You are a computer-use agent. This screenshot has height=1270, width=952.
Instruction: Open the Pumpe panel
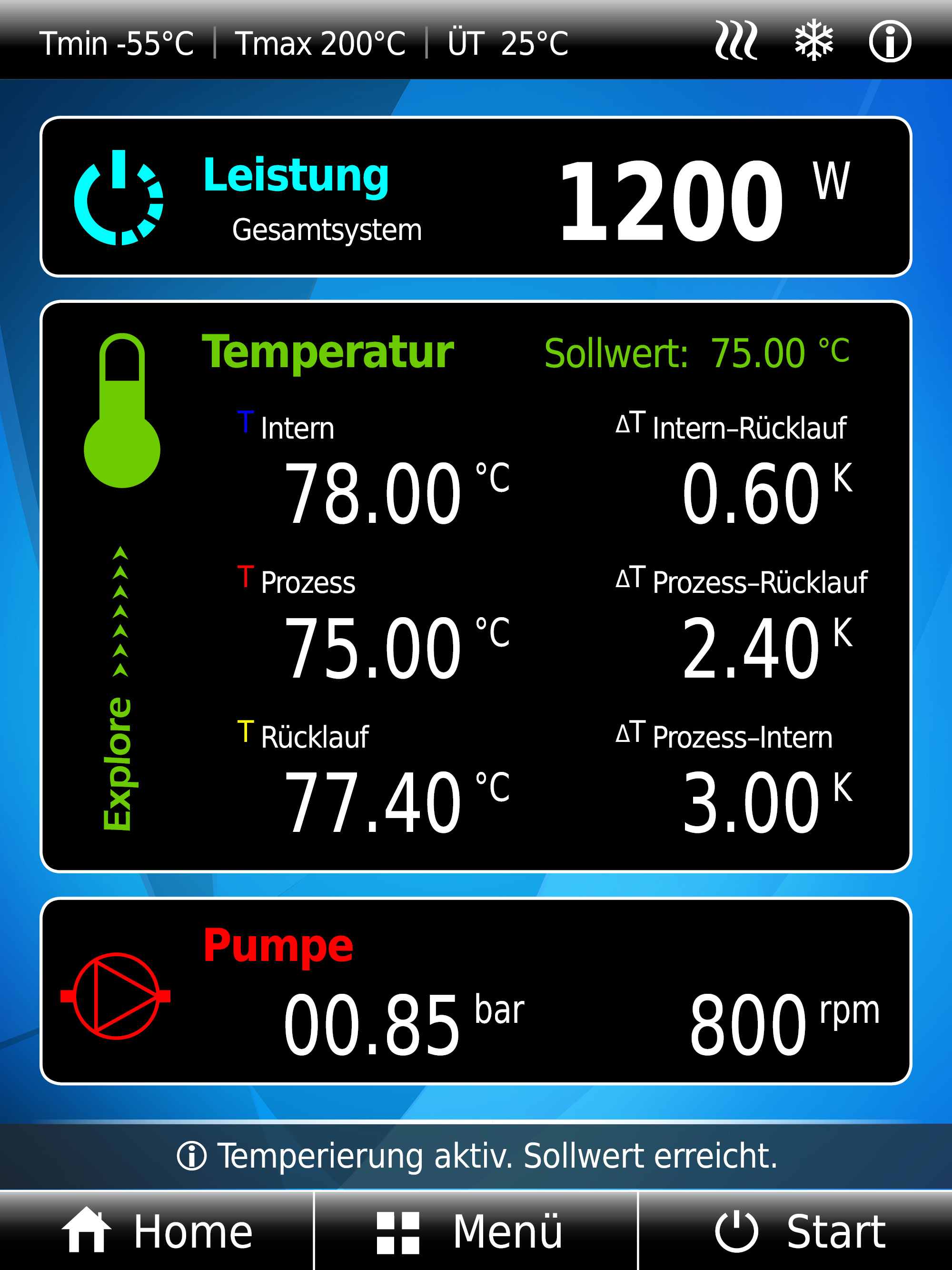click(x=475, y=991)
